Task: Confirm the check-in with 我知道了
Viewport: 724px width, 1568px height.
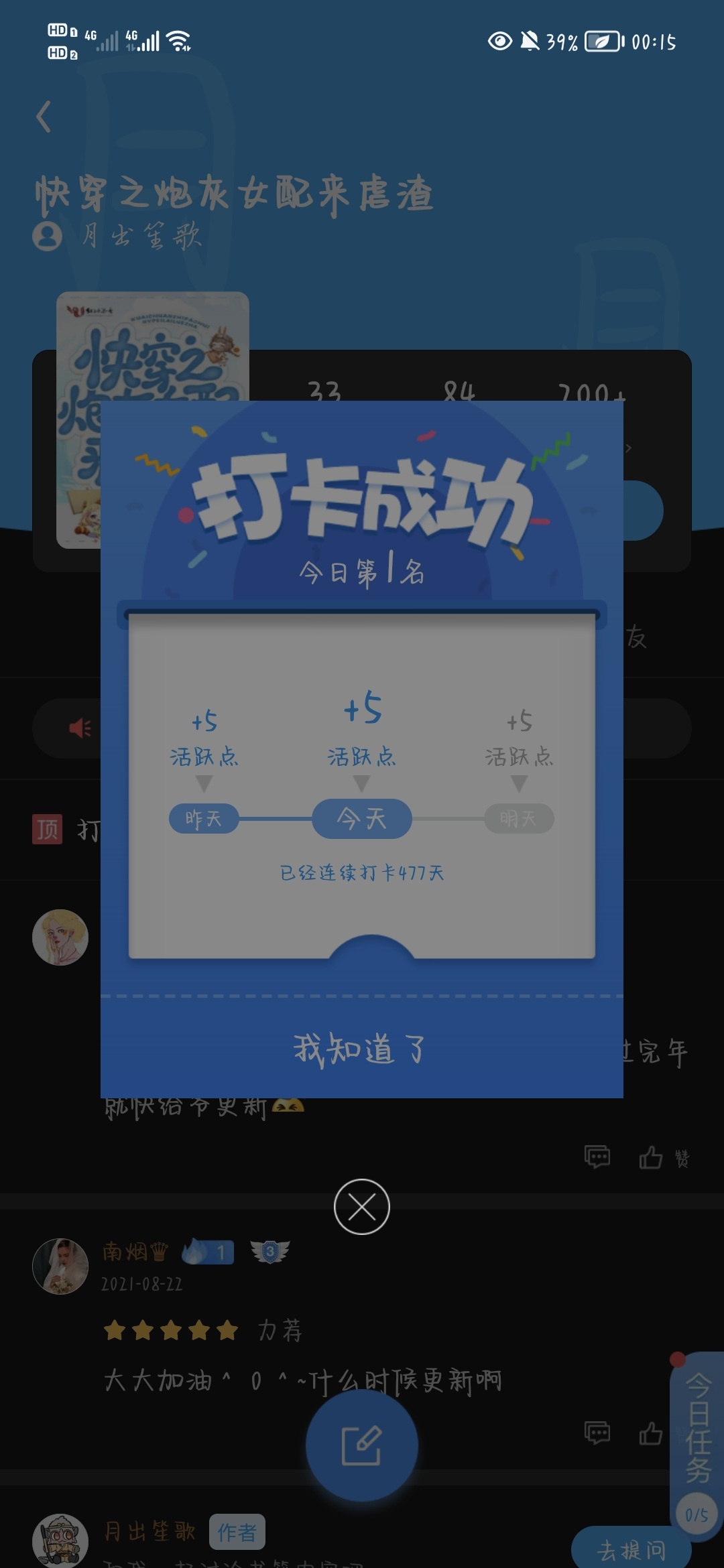Action: [x=361, y=1049]
